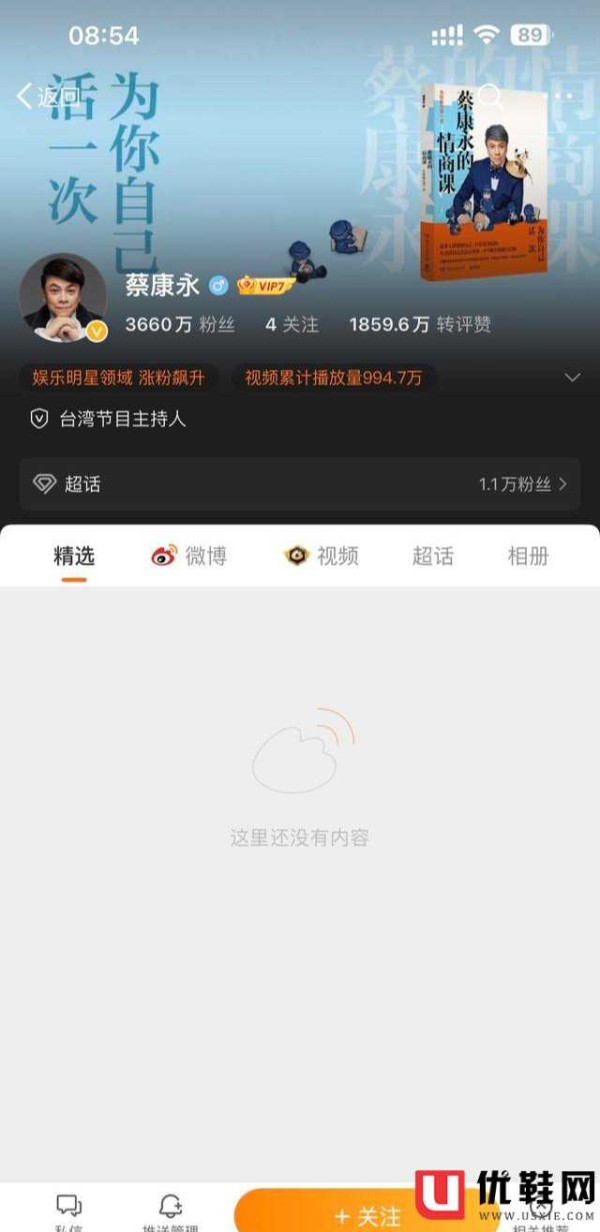Image resolution: width=600 pixels, height=1232 pixels.
Task: Switch to the 微博 tab
Action: coord(189,556)
